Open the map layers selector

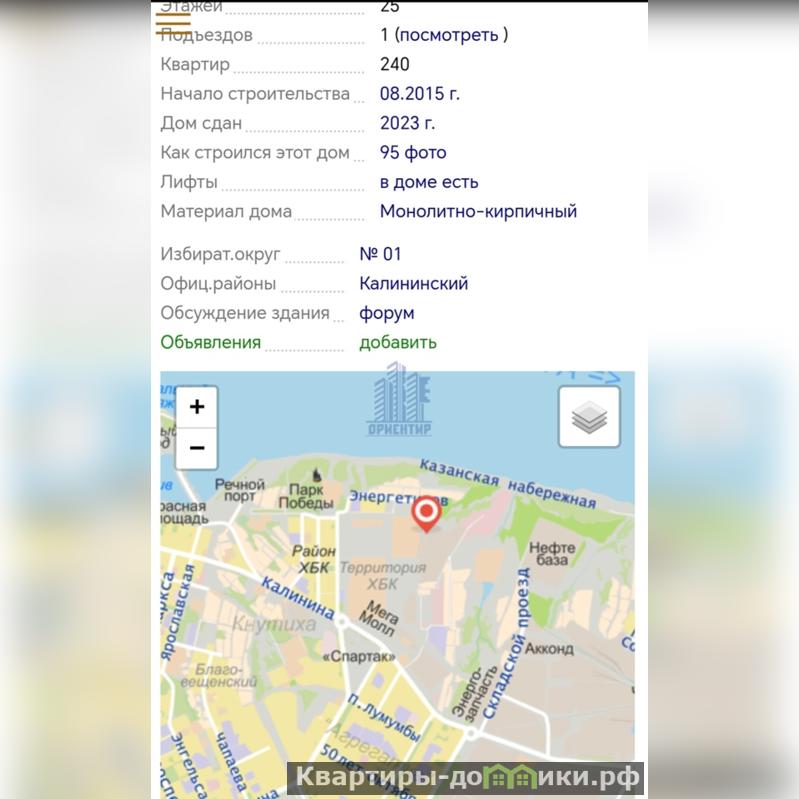click(x=589, y=417)
